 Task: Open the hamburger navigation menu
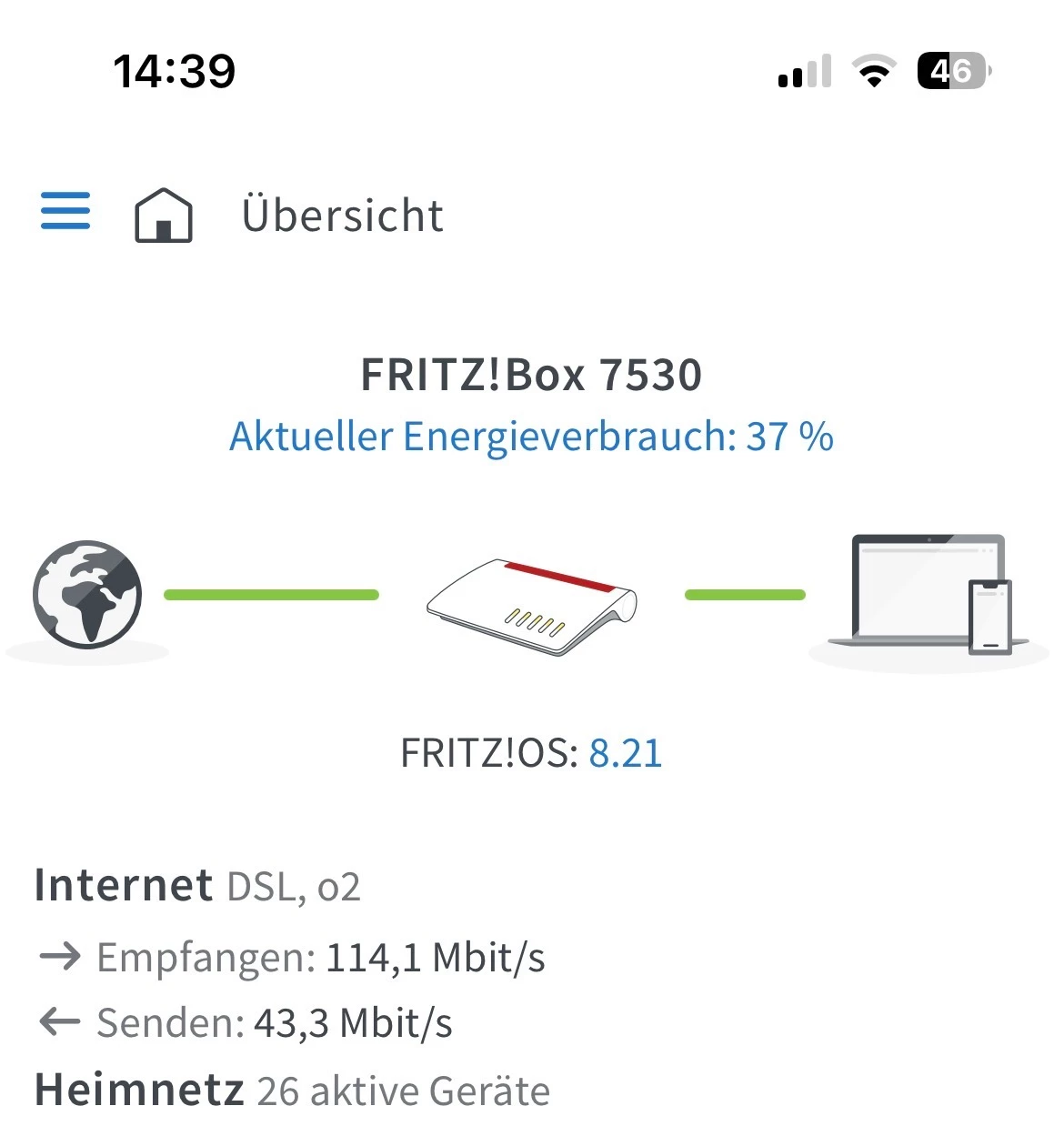pyautogui.click(x=65, y=211)
